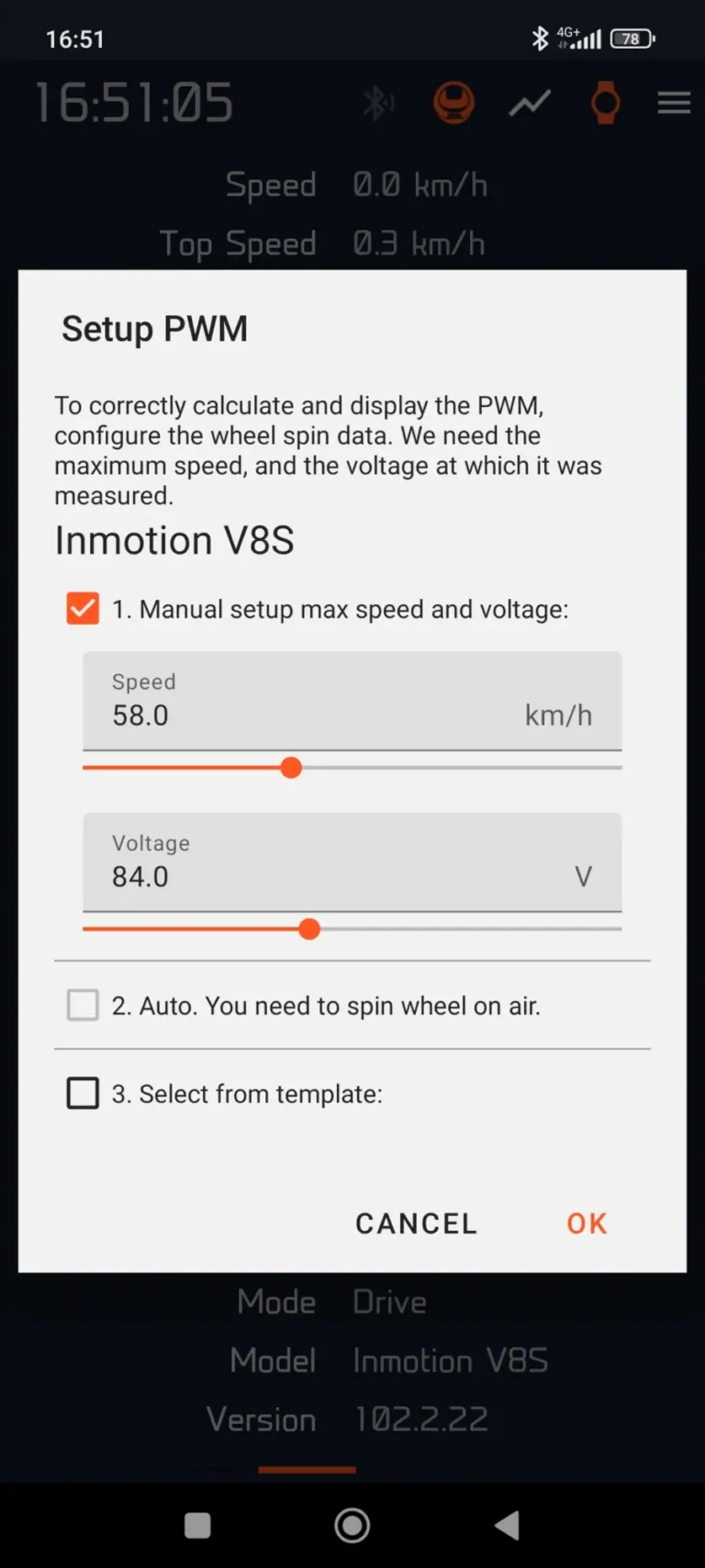Check the Select from template option
705x1568 pixels.
pos(83,1093)
